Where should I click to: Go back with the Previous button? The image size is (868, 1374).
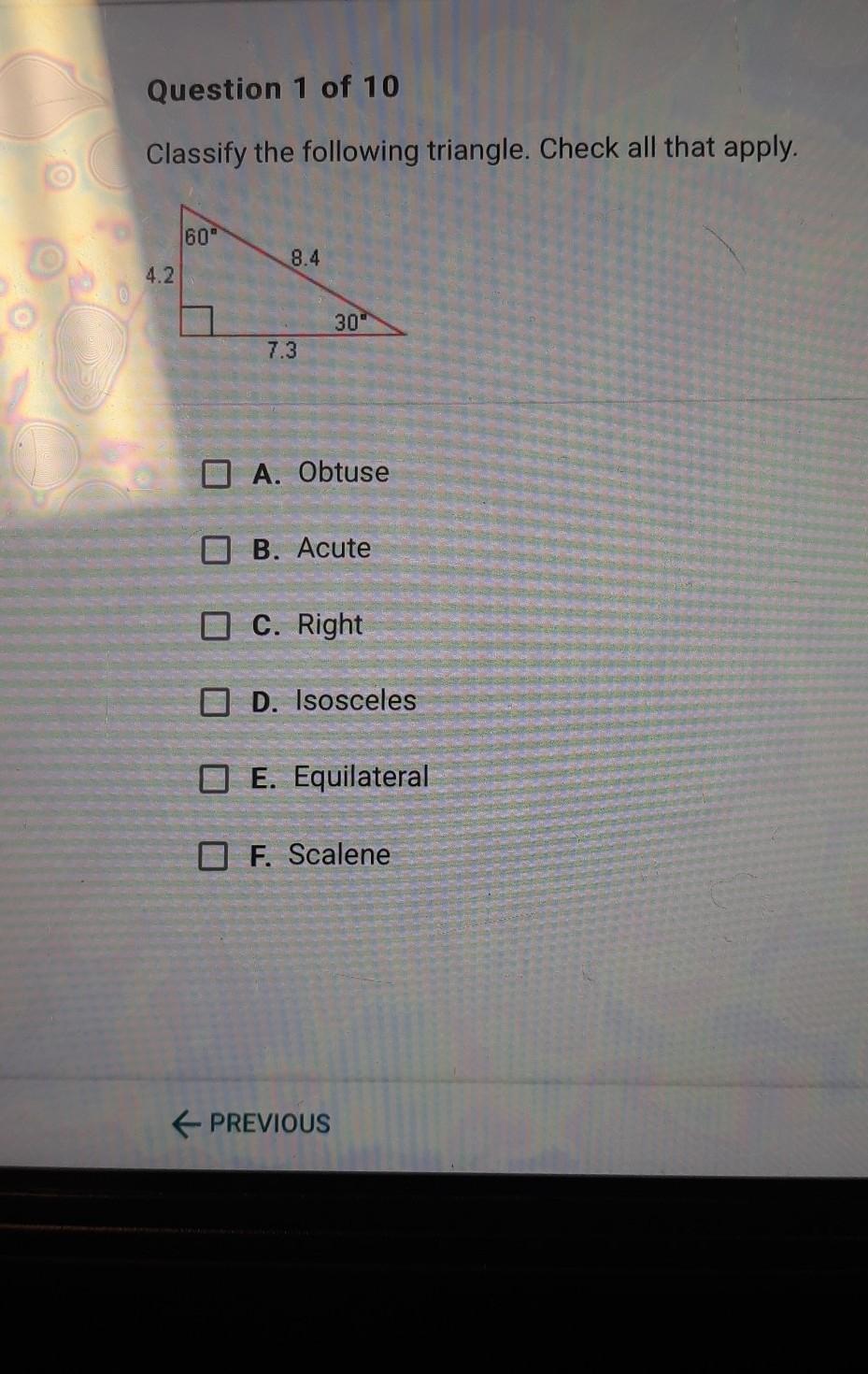[251, 1123]
